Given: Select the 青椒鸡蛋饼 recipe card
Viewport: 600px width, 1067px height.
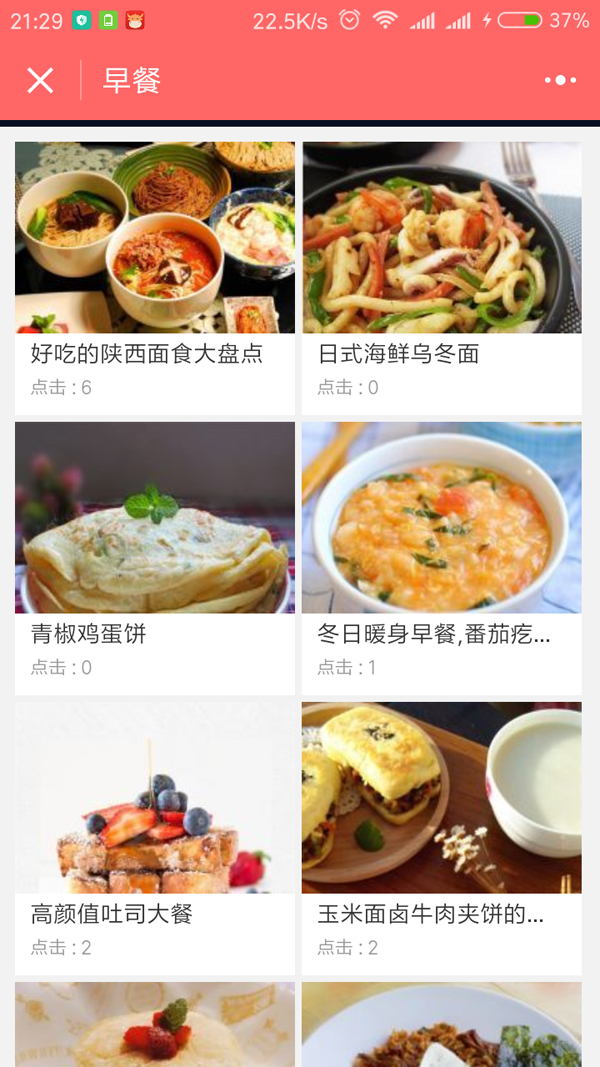Looking at the screenshot, I should pyautogui.click(x=155, y=557).
